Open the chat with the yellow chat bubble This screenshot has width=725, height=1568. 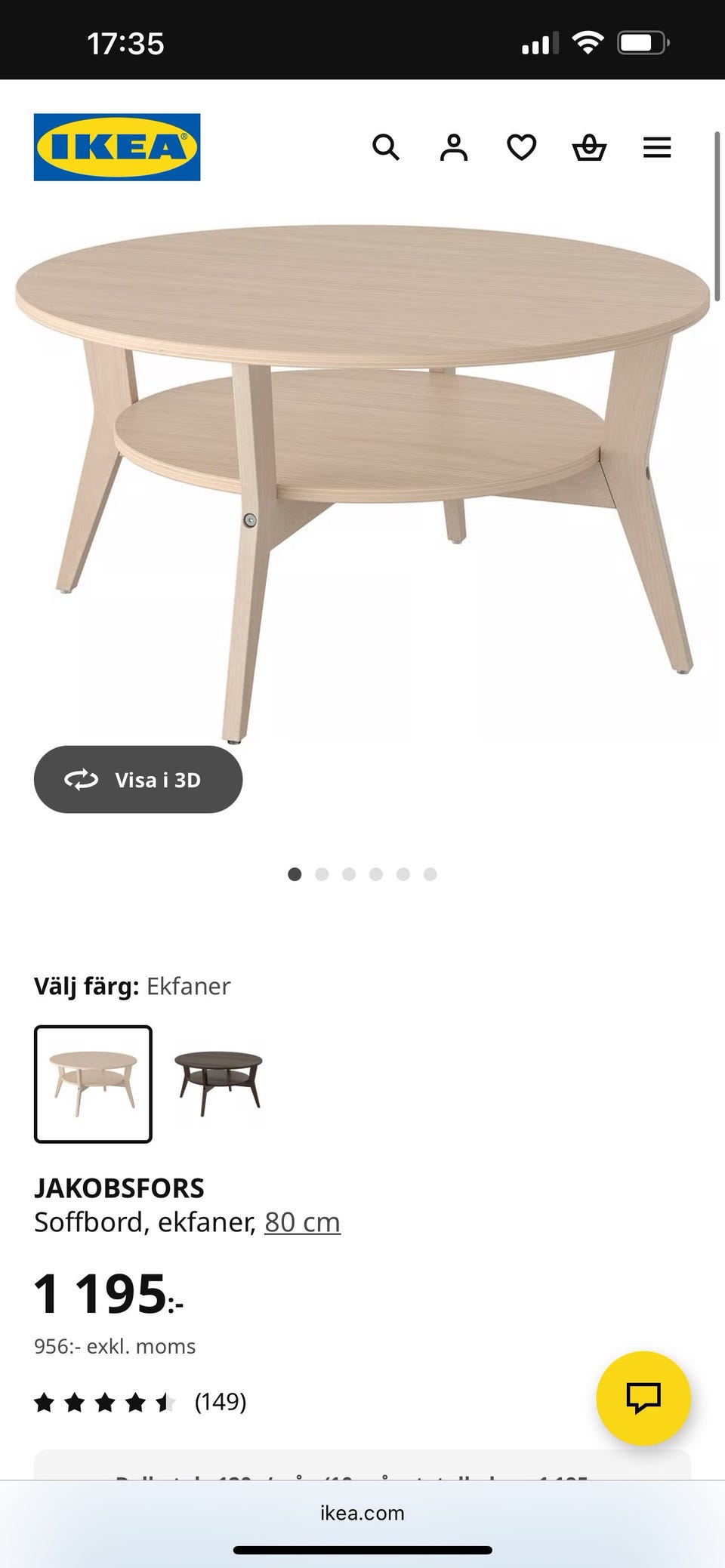tap(646, 1397)
